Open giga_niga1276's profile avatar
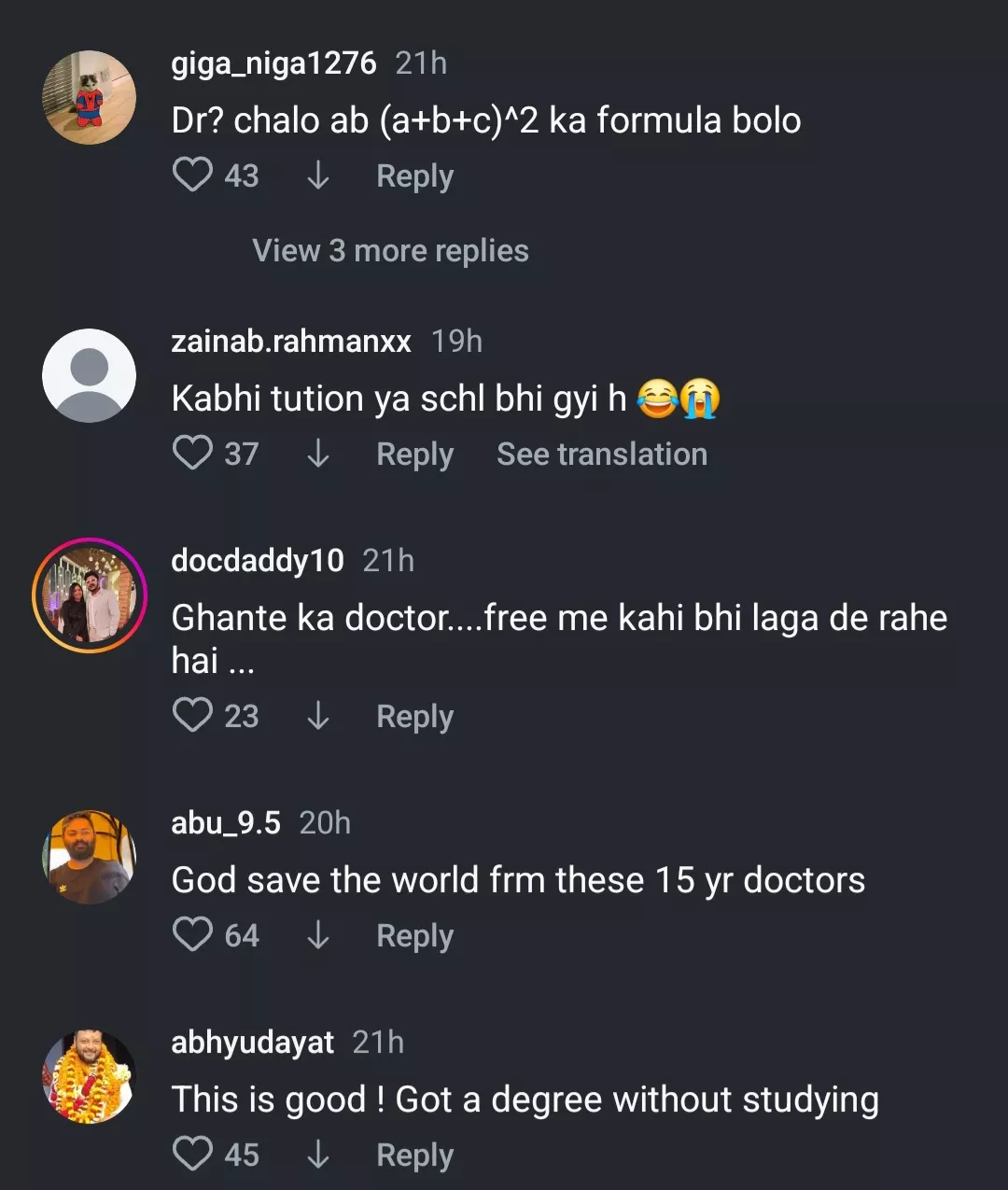This screenshot has height=1190, width=1008. [x=90, y=97]
